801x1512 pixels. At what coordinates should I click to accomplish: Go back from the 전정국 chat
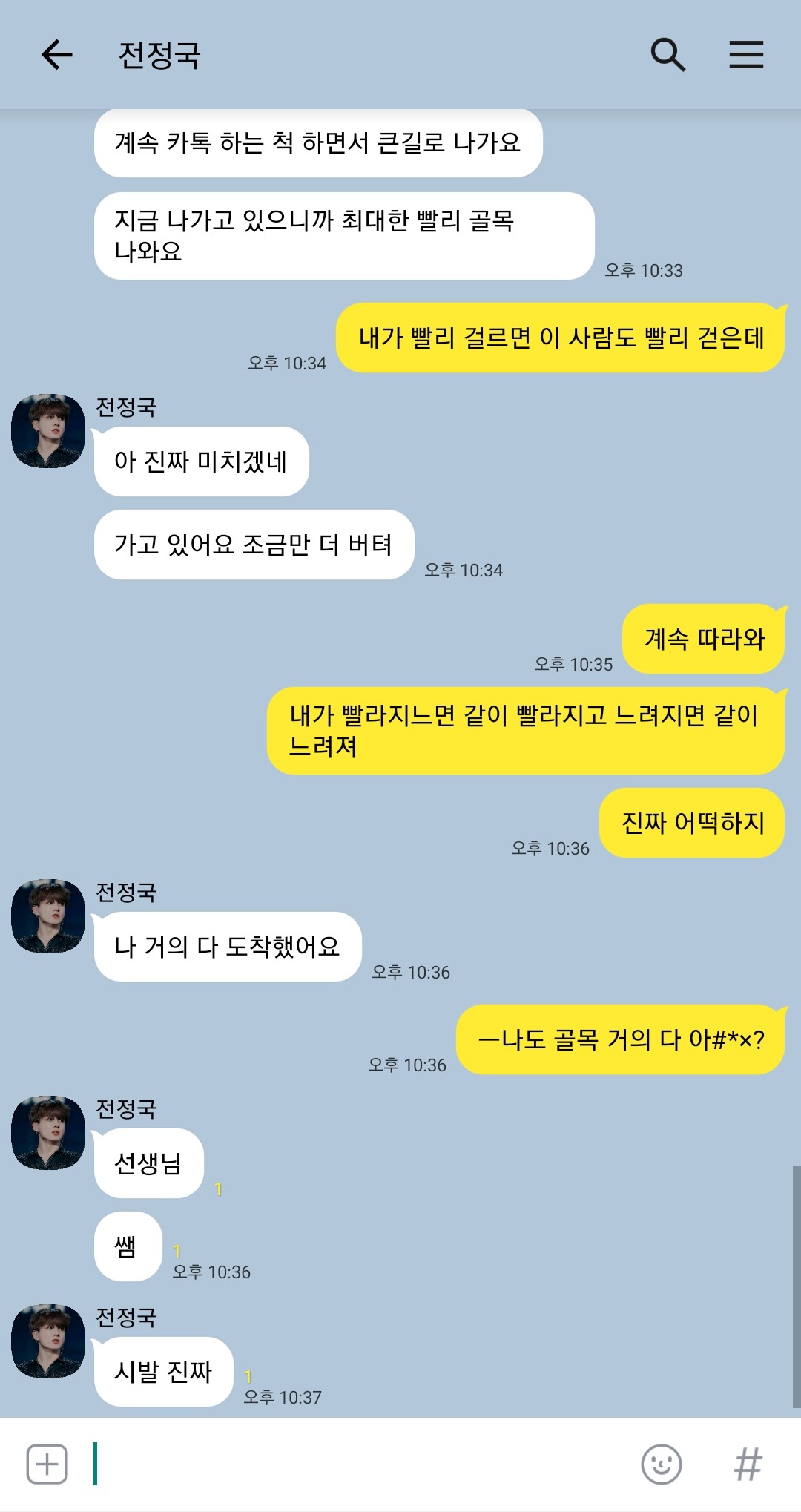point(56,55)
